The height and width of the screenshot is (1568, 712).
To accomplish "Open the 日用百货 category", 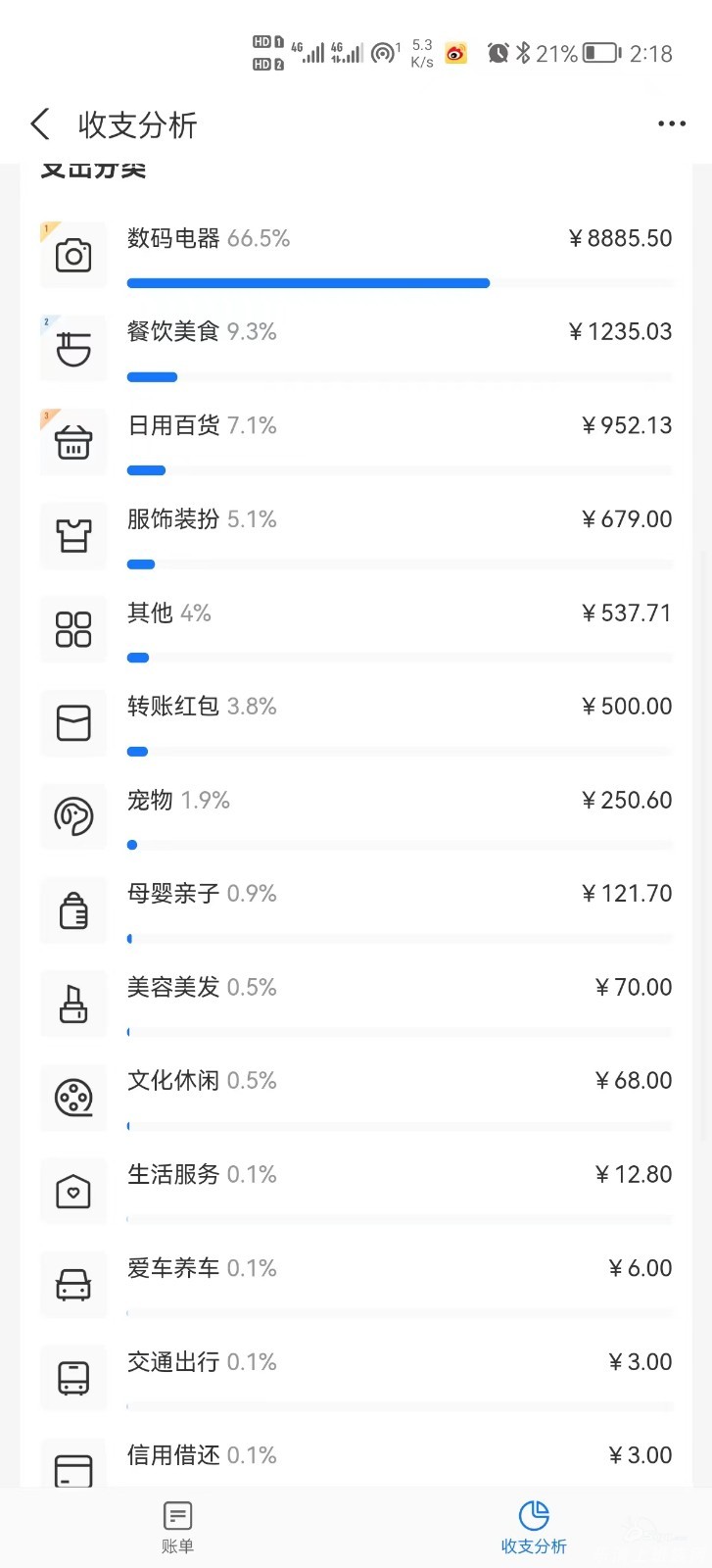I will click(x=356, y=443).
